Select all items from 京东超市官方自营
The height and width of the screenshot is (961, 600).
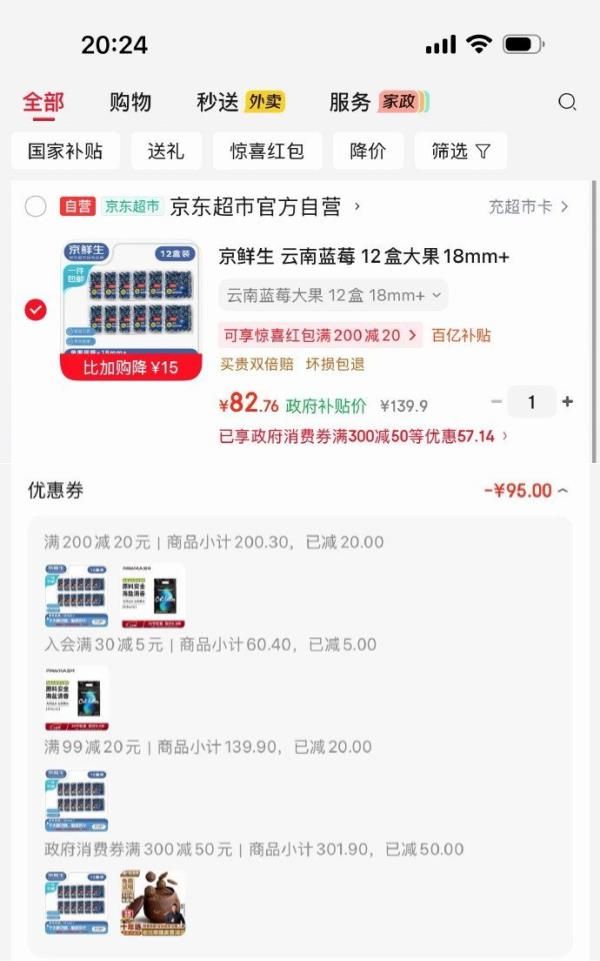pyautogui.click(x=36, y=207)
